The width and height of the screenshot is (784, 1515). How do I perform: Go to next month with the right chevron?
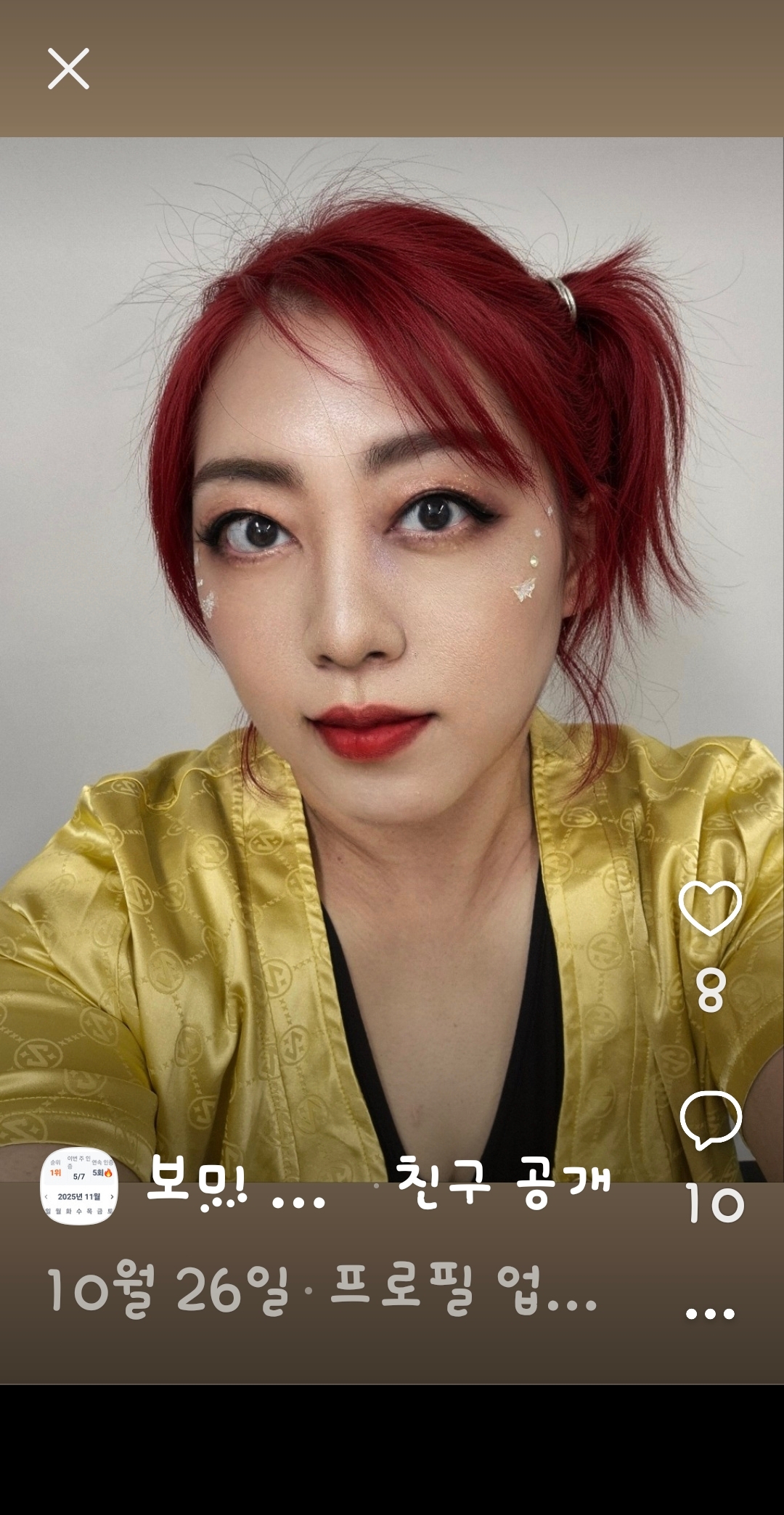pos(111,1196)
